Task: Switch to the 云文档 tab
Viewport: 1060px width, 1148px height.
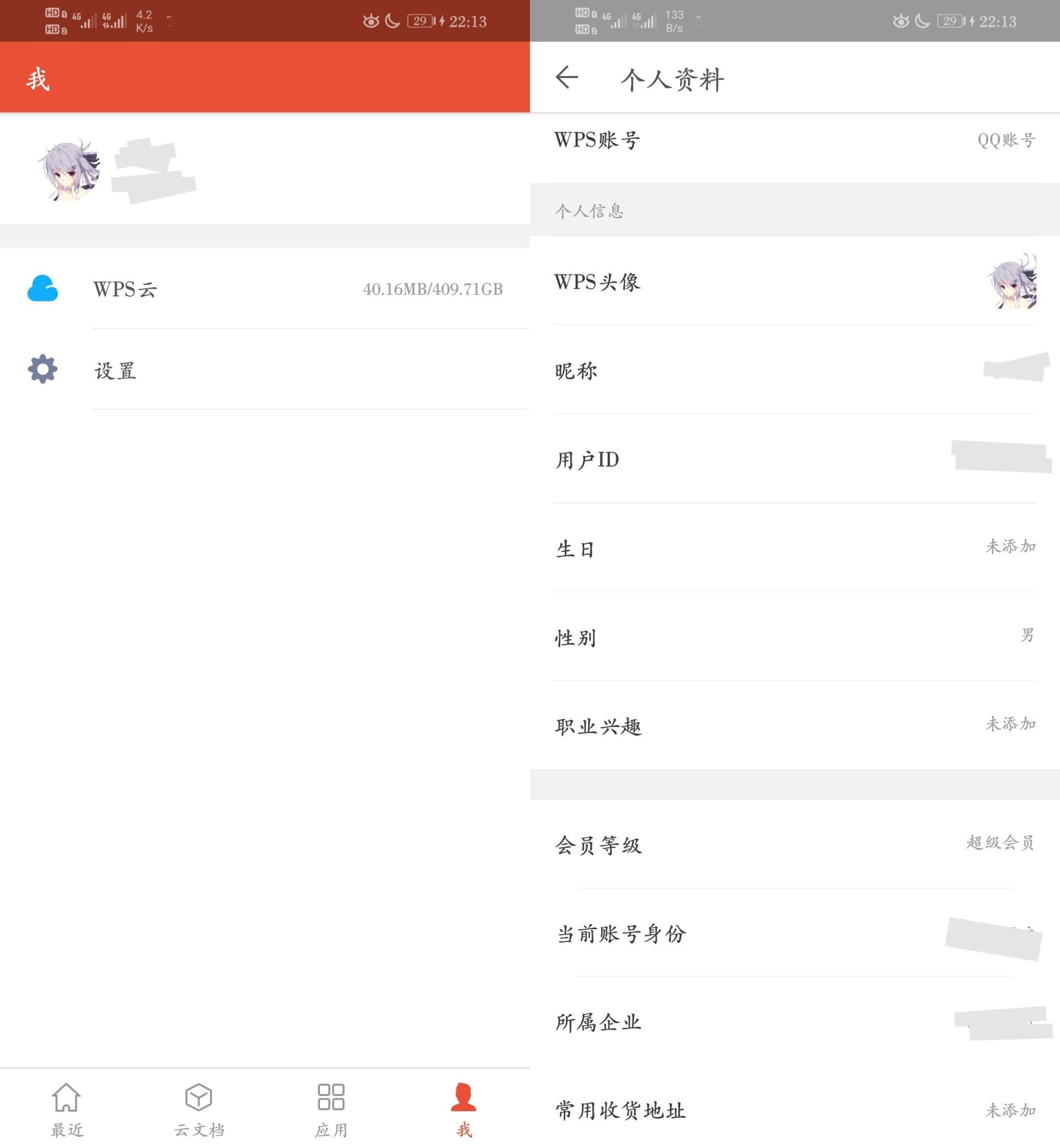Action: click(199, 1110)
